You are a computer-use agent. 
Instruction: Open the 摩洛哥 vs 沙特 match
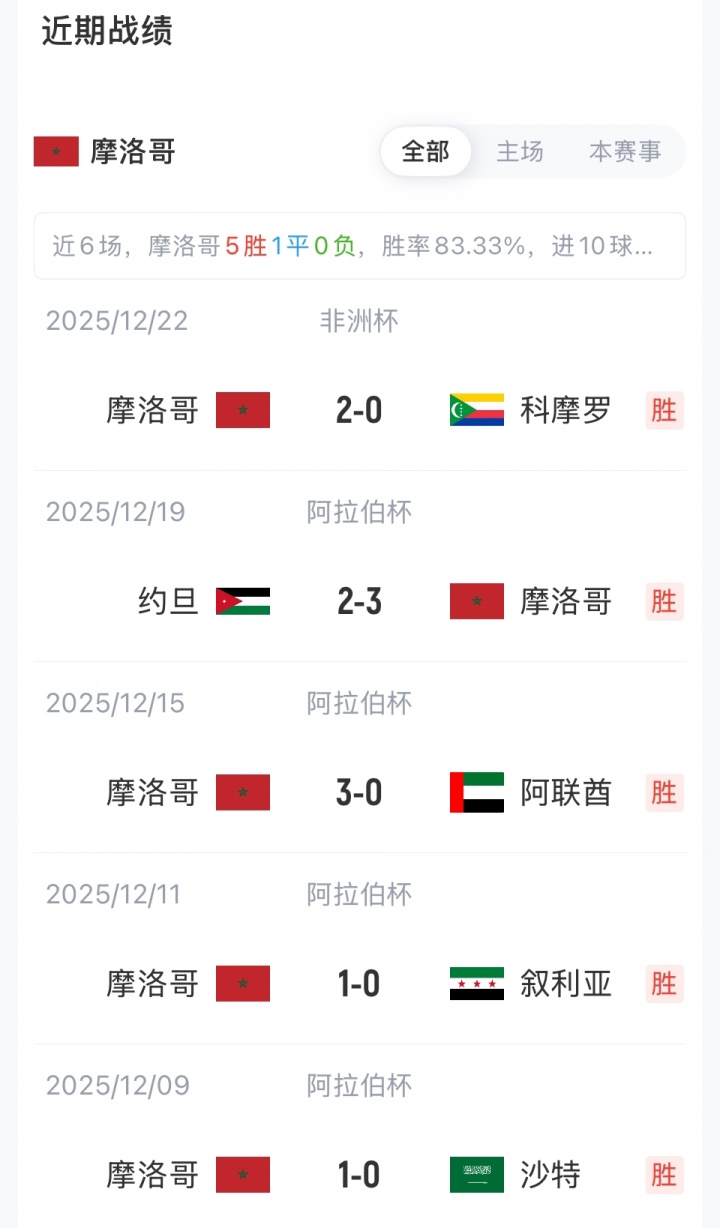(x=359, y=1175)
